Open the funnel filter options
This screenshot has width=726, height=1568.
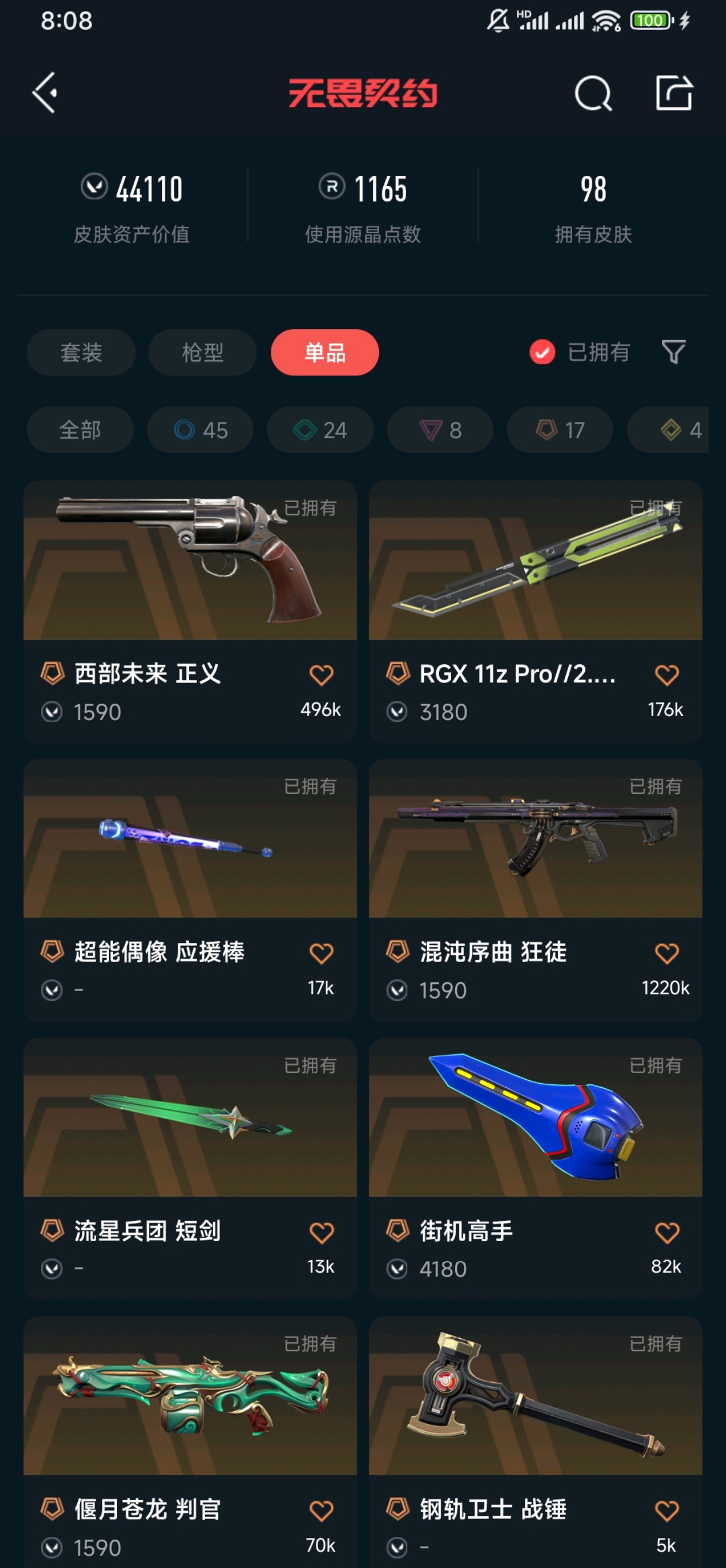click(x=673, y=352)
